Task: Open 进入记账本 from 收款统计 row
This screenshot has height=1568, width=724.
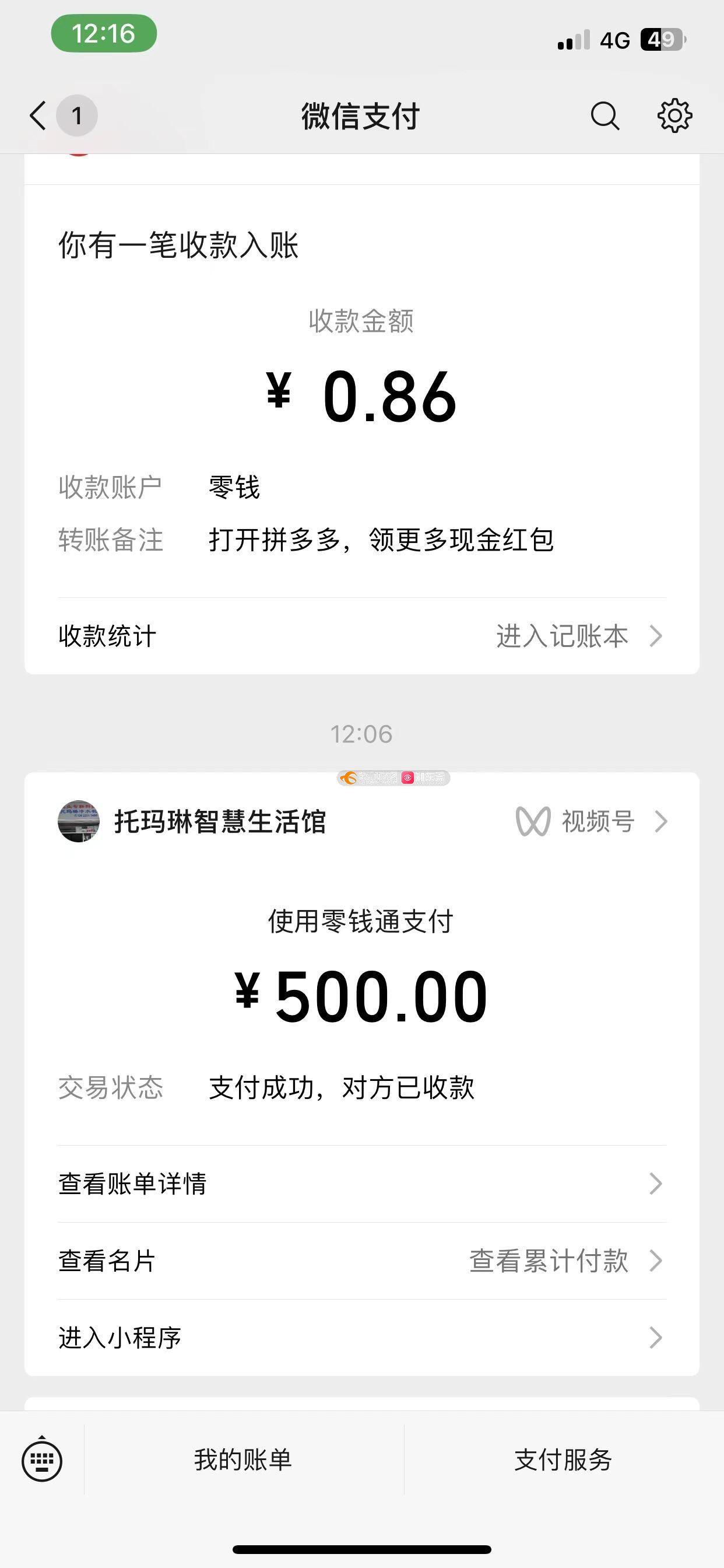Action: pyautogui.click(x=579, y=636)
